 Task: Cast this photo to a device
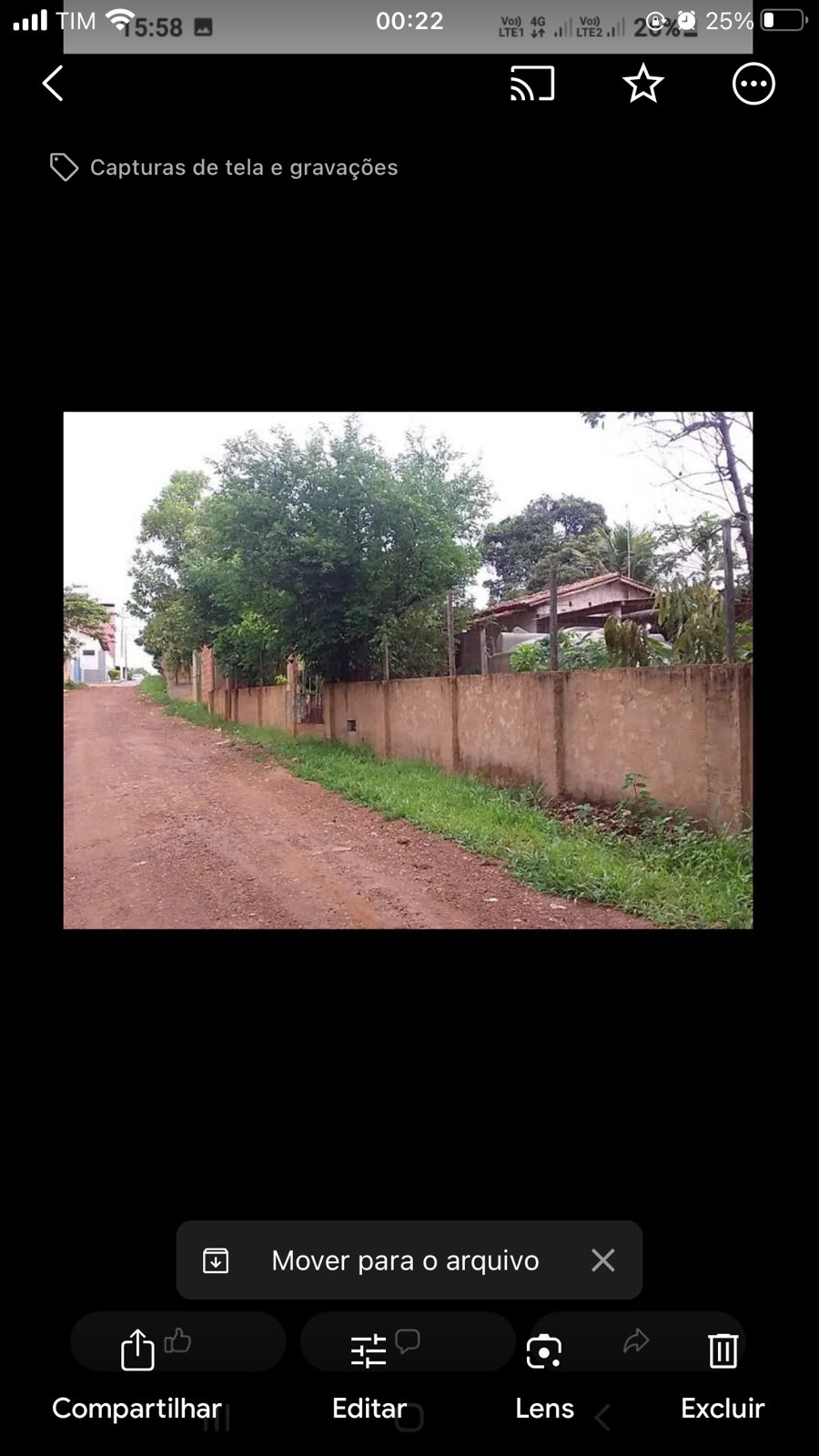pyautogui.click(x=532, y=84)
